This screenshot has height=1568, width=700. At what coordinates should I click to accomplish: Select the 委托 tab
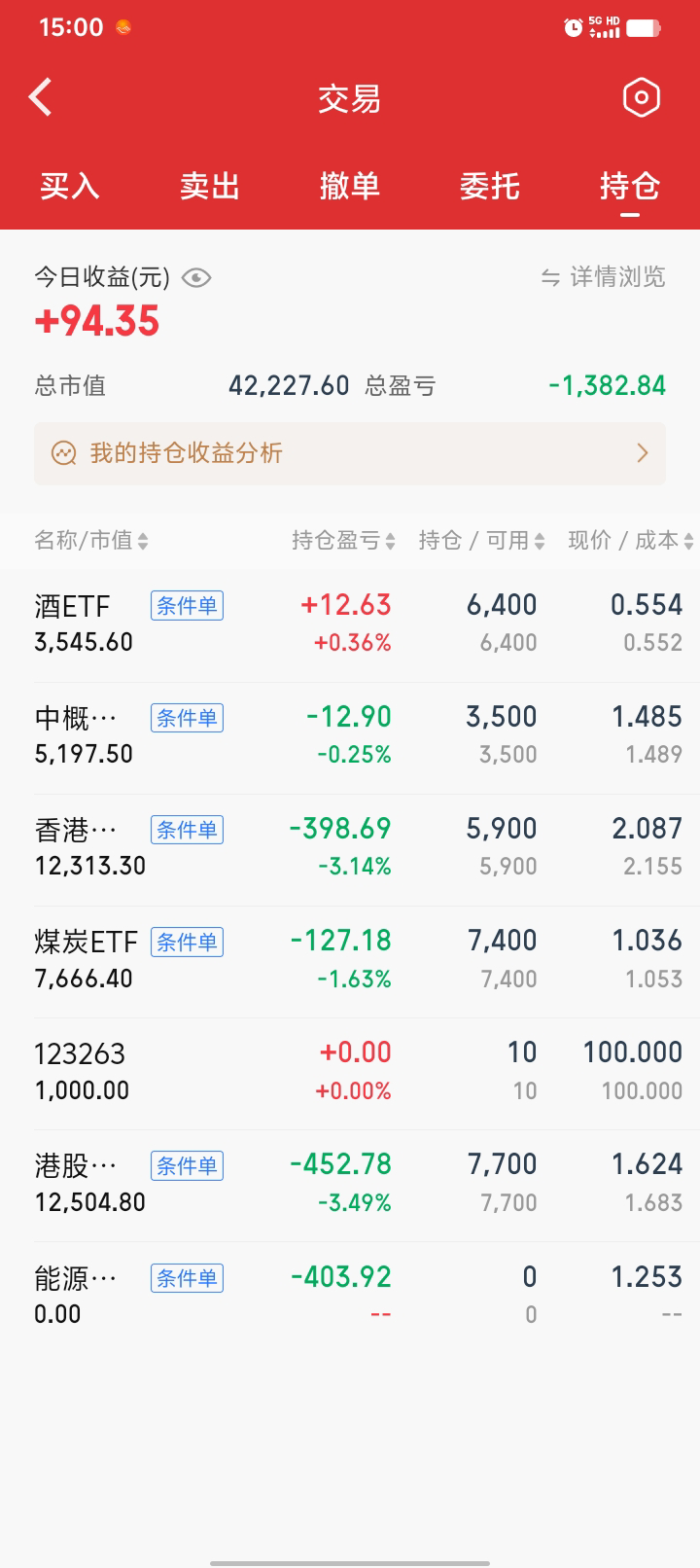[490, 186]
